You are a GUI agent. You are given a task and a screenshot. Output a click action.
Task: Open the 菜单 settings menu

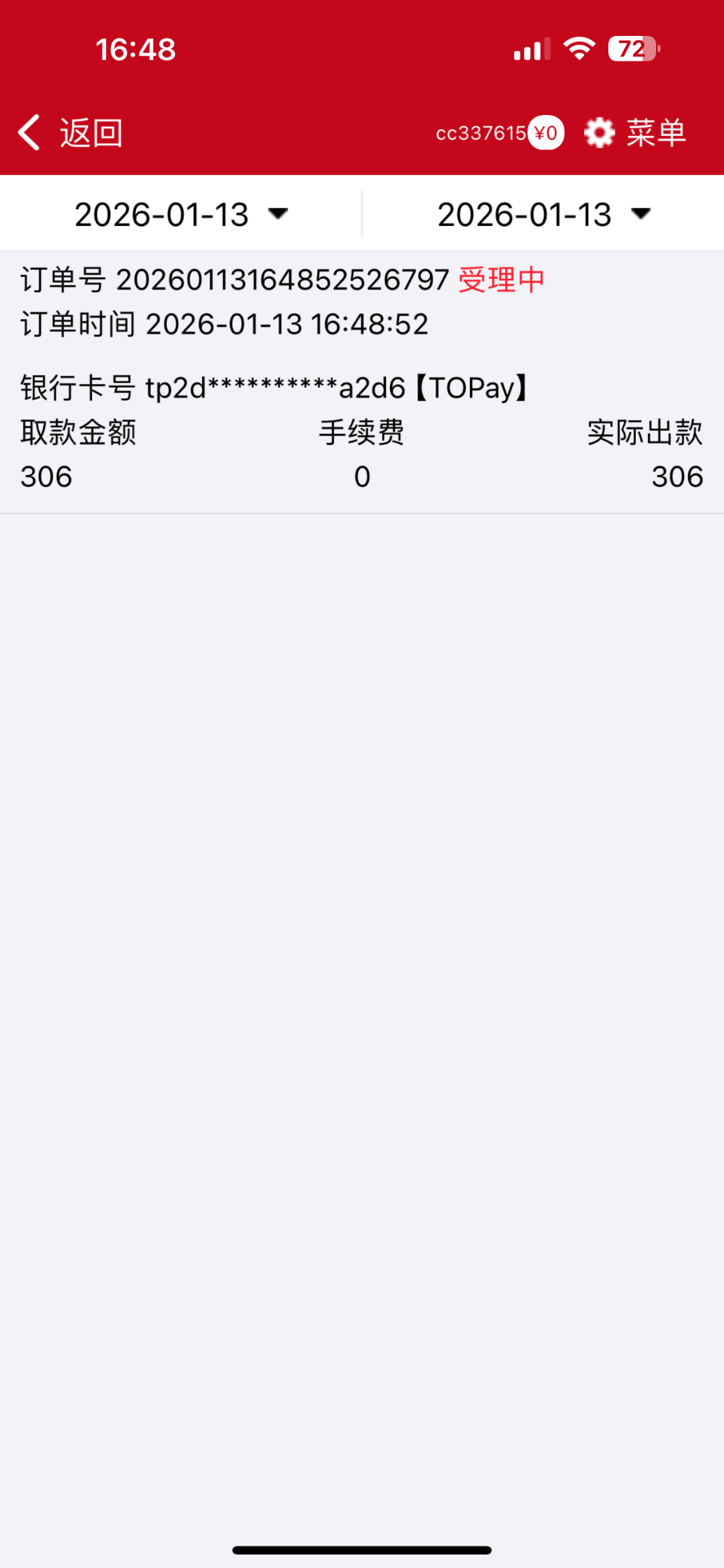point(635,133)
